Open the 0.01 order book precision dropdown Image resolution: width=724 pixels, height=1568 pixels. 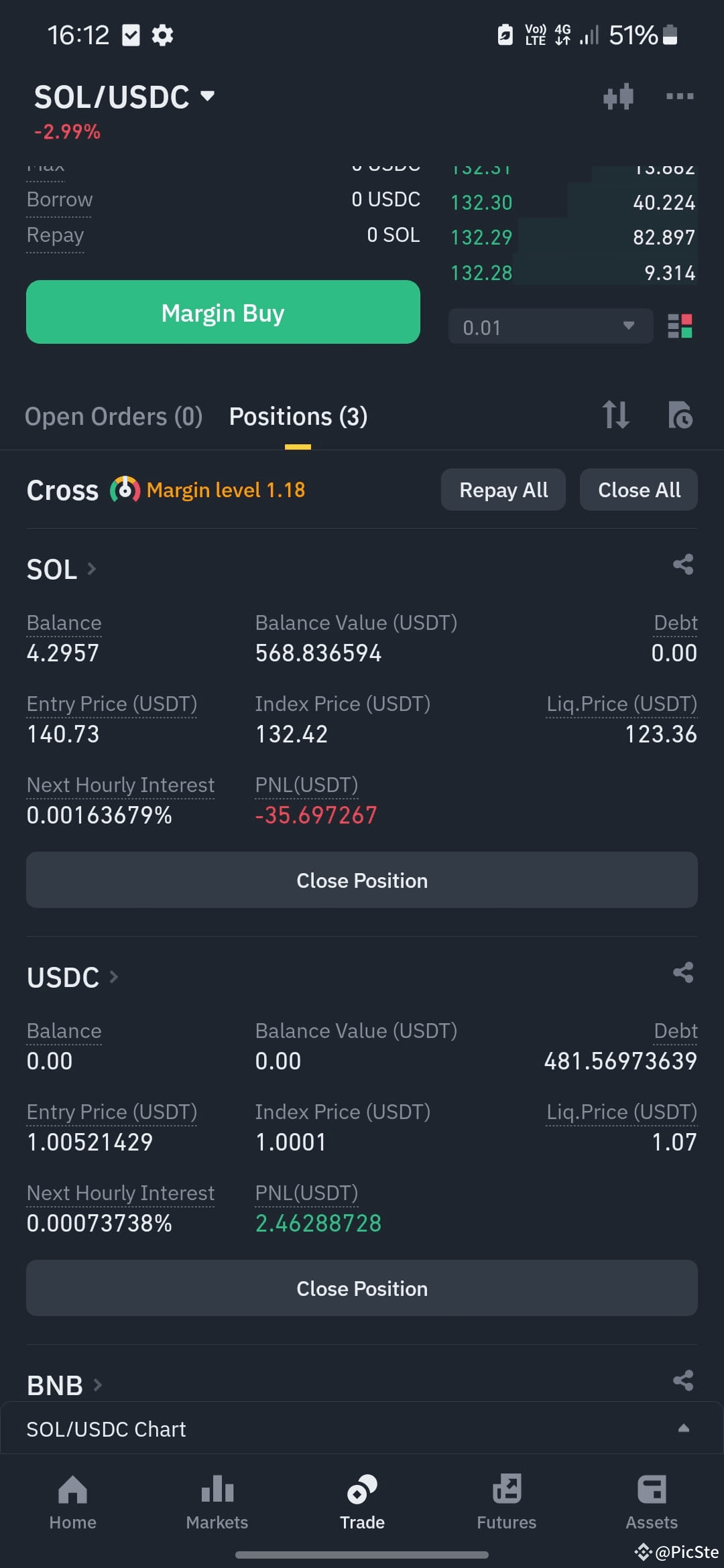point(550,326)
